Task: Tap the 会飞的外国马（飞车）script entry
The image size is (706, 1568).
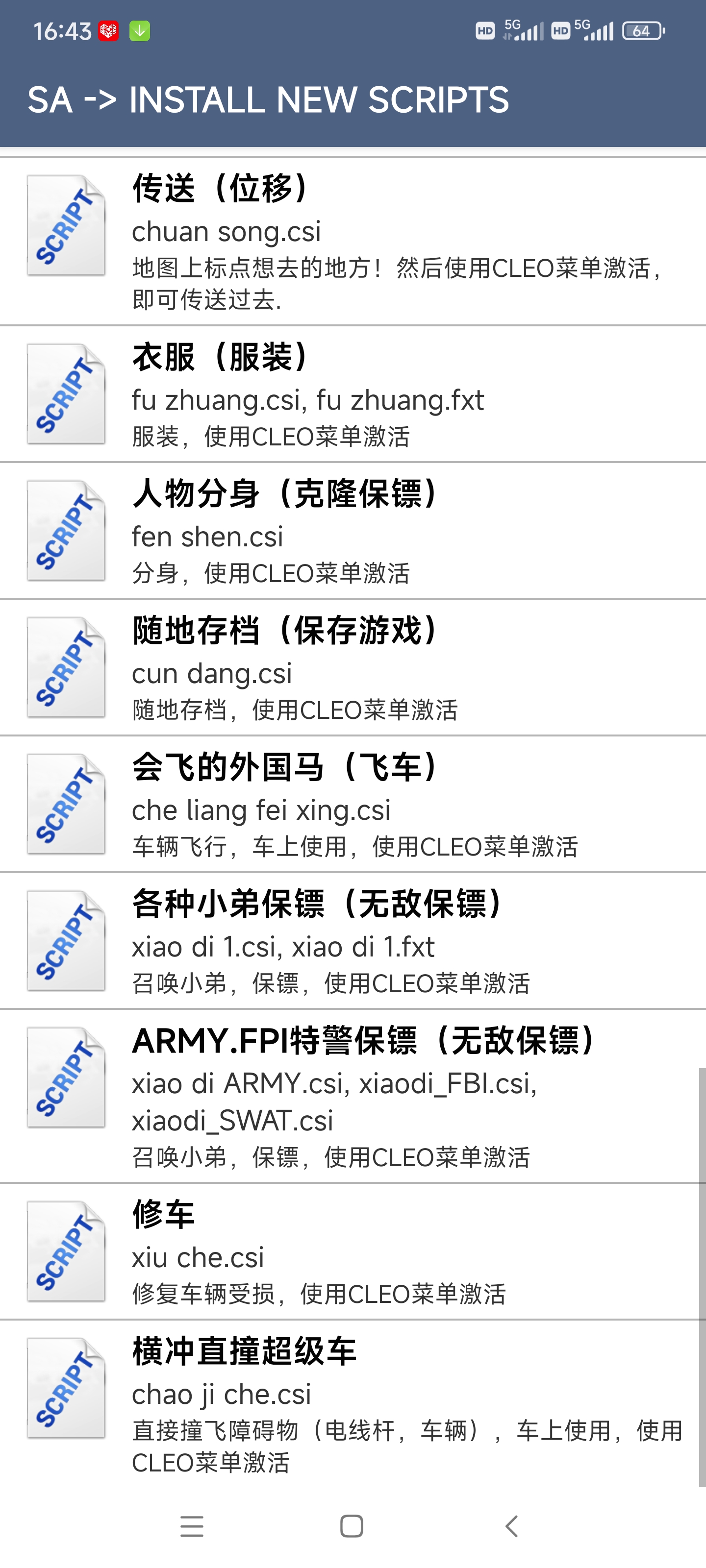Action: click(353, 804)
